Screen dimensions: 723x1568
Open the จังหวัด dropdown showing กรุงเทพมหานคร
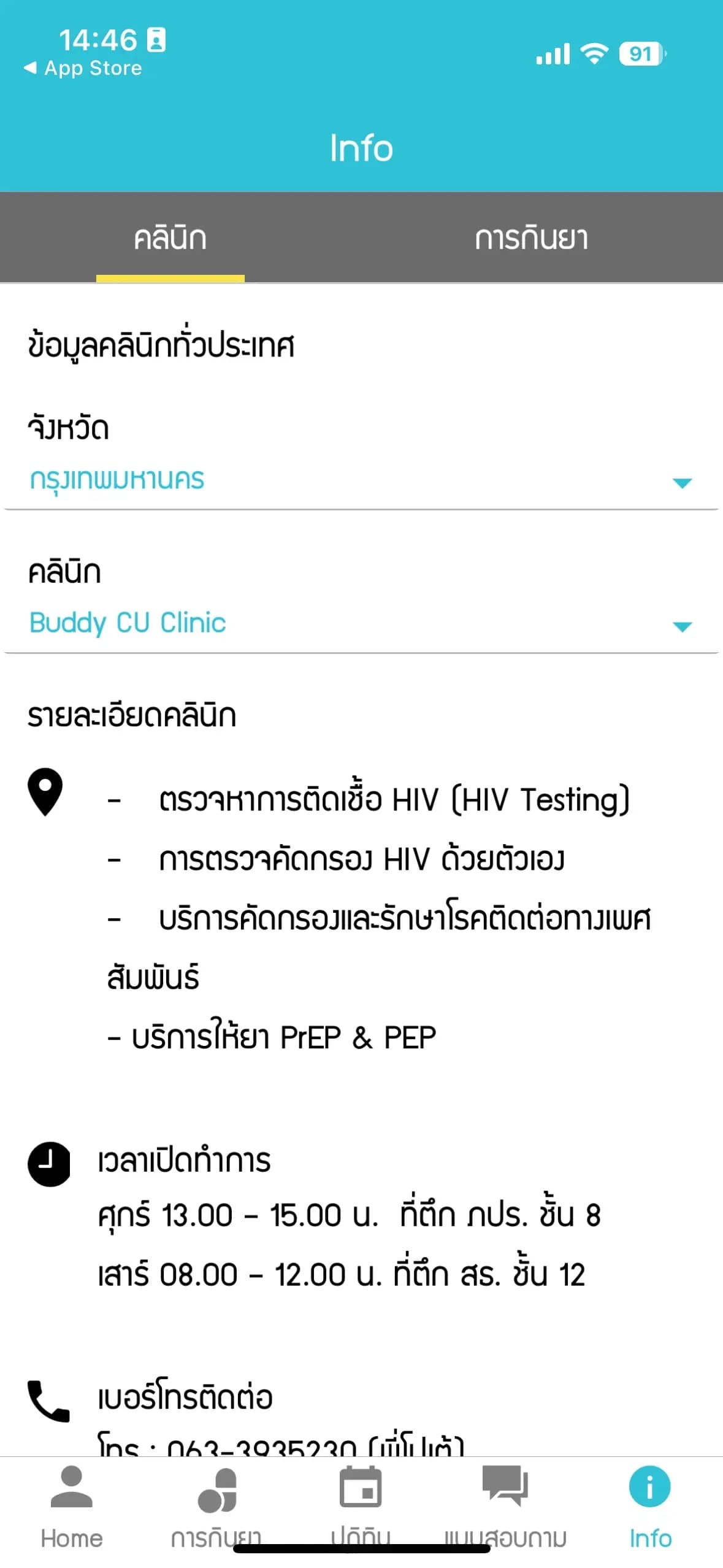coord(361,480)
